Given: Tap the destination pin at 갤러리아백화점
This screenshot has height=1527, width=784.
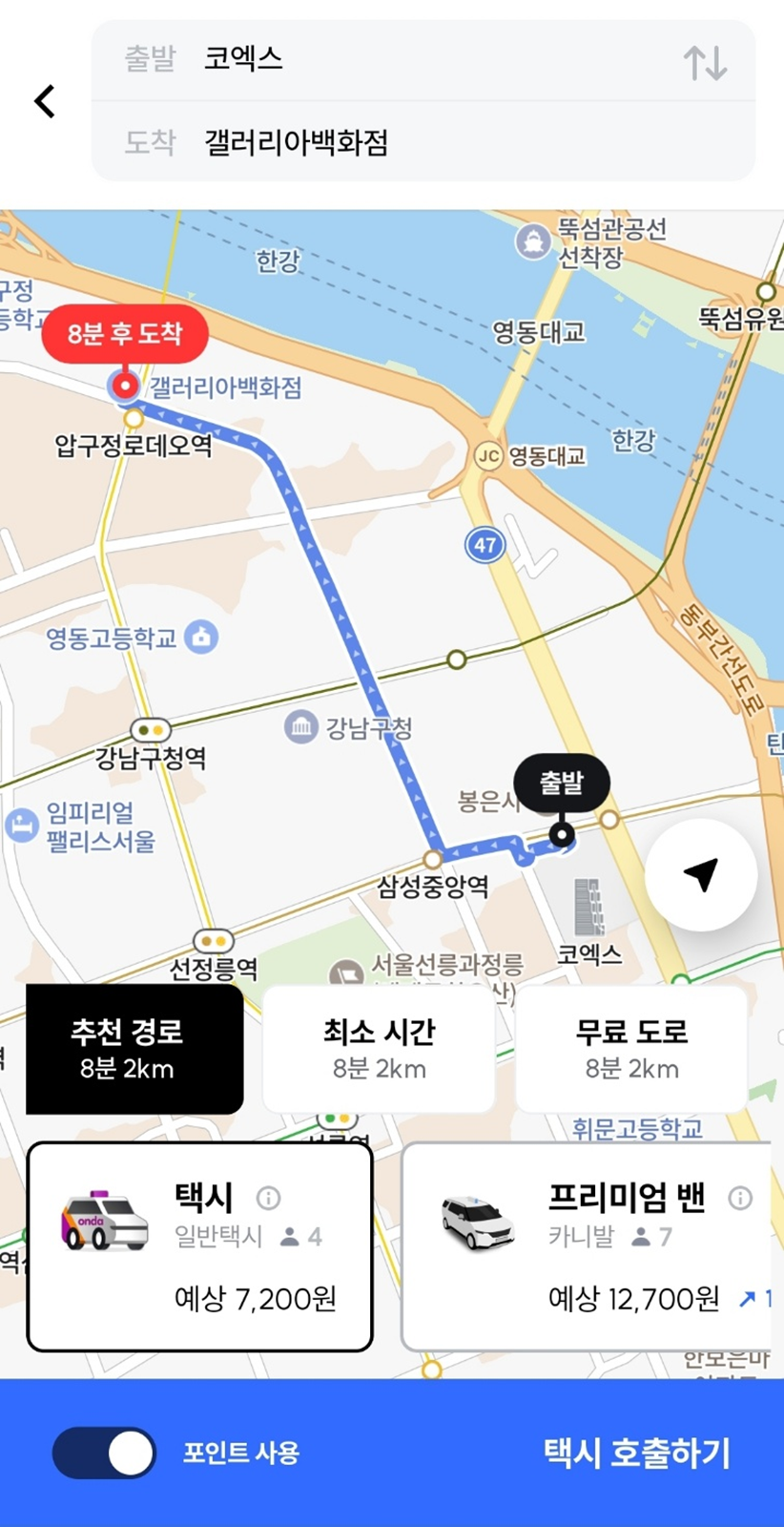Looking at the screenshot, I should [125, 387].
